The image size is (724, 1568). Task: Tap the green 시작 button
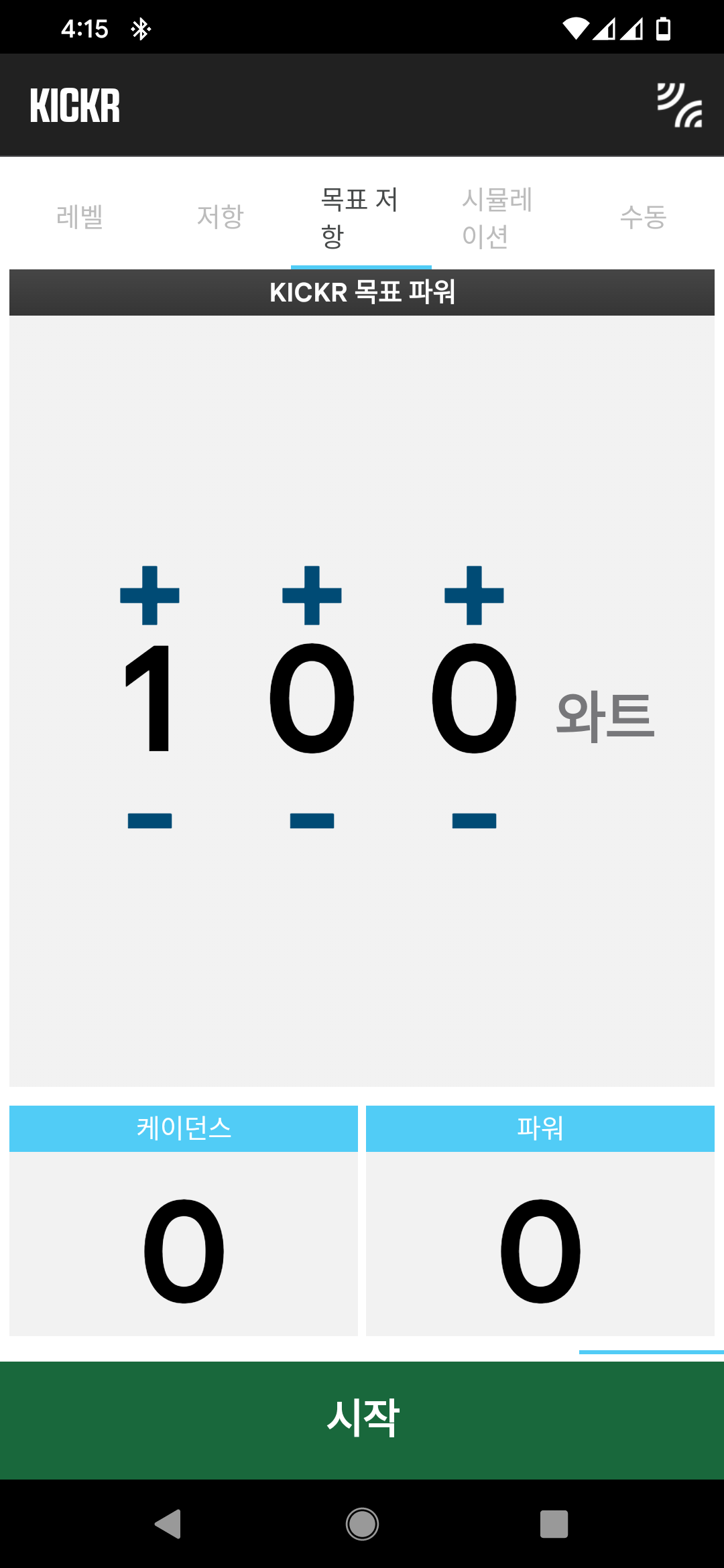362,1419
